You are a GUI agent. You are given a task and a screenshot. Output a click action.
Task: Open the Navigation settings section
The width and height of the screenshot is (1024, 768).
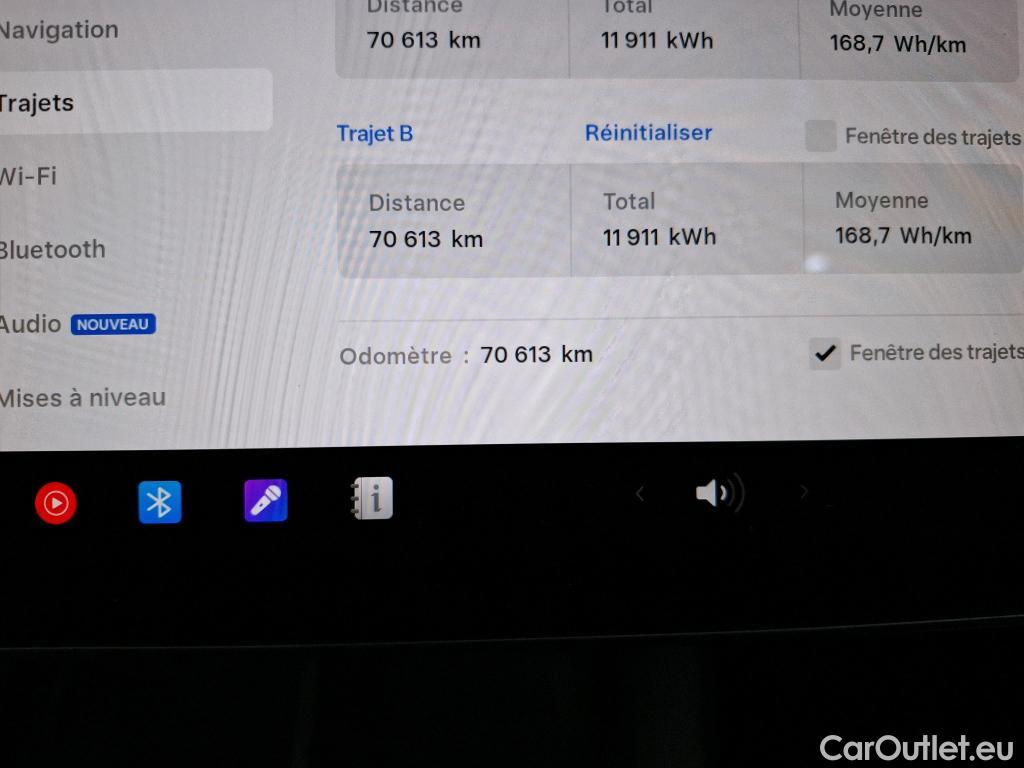point(60,30)
